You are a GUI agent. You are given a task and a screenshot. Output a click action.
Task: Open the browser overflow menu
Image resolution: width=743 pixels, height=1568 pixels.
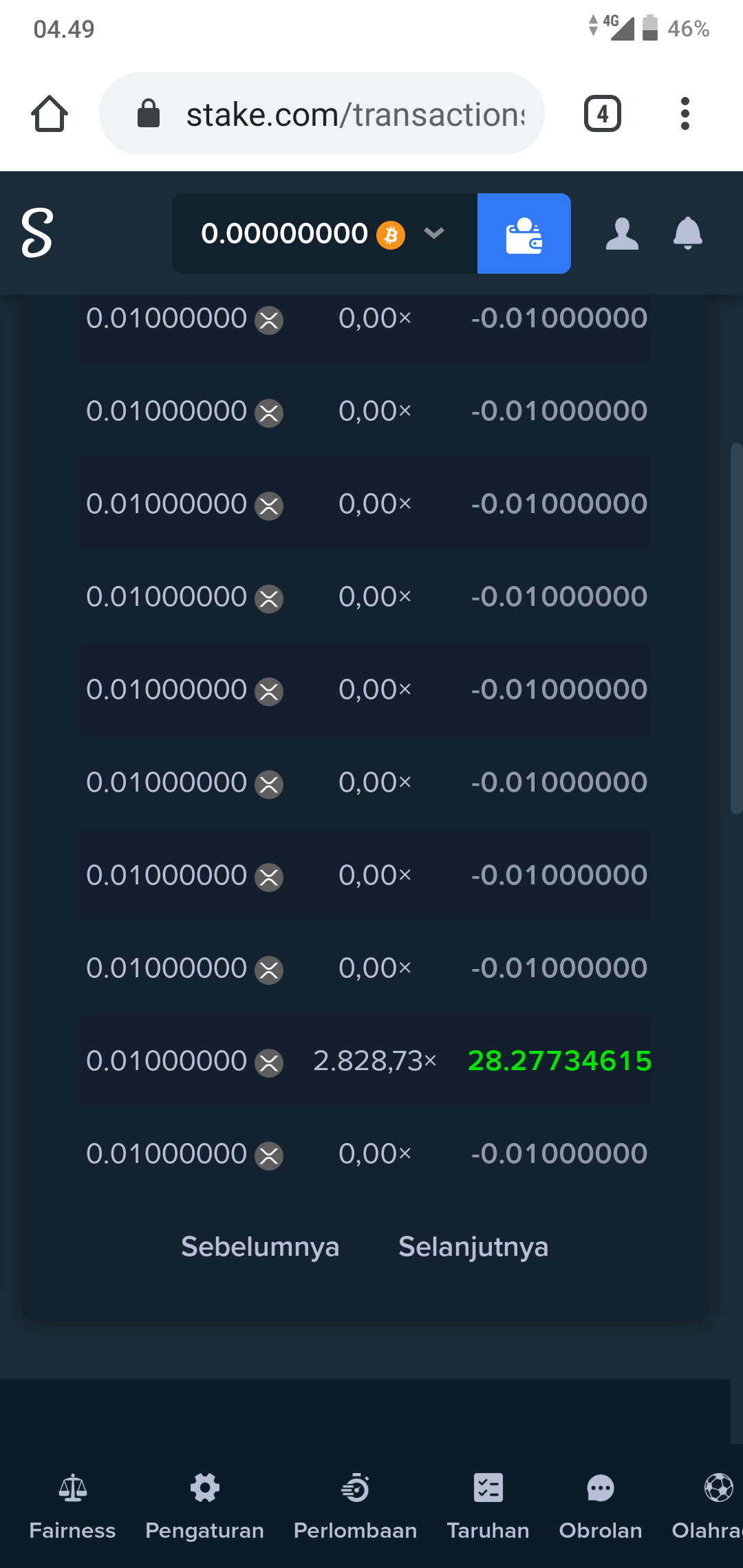685,113
